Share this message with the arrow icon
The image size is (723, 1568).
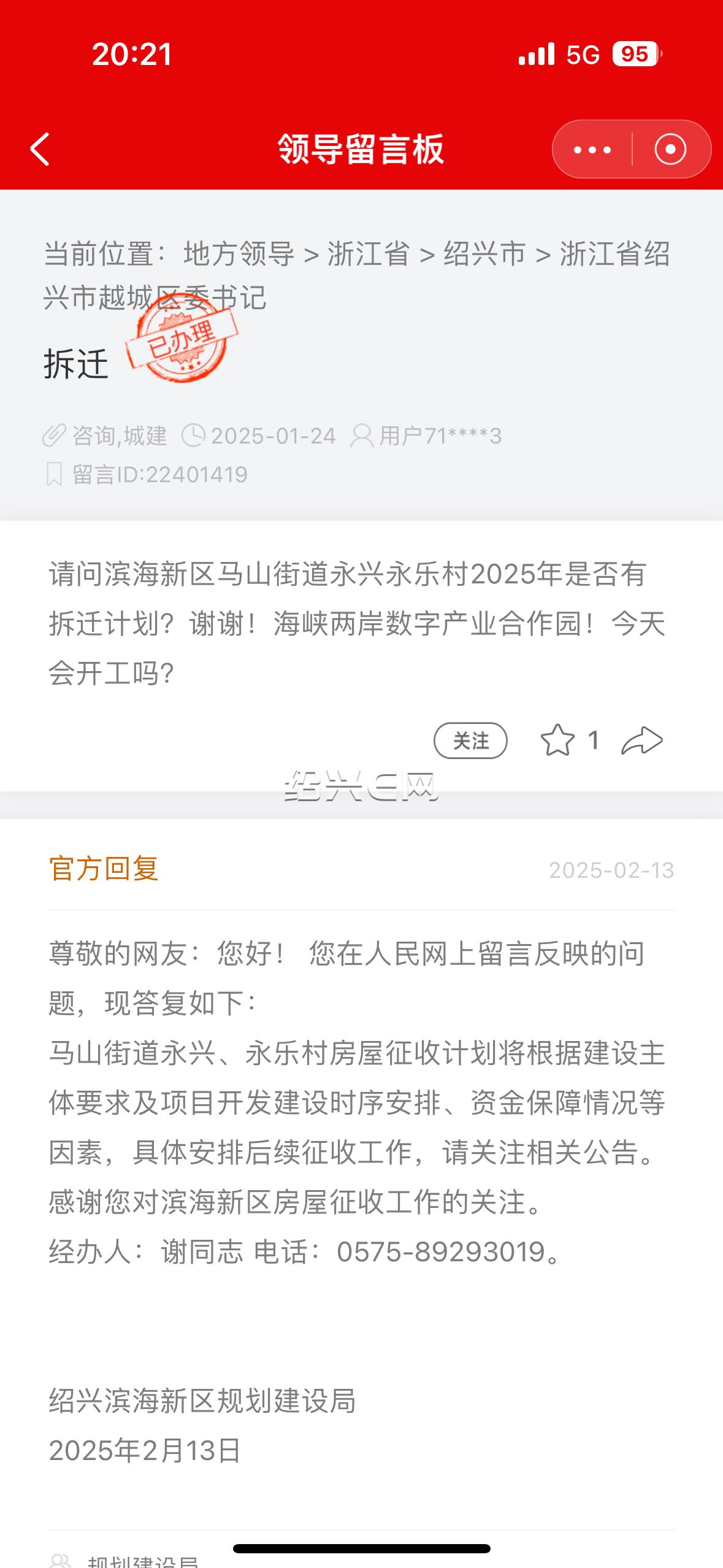(642, 740)
